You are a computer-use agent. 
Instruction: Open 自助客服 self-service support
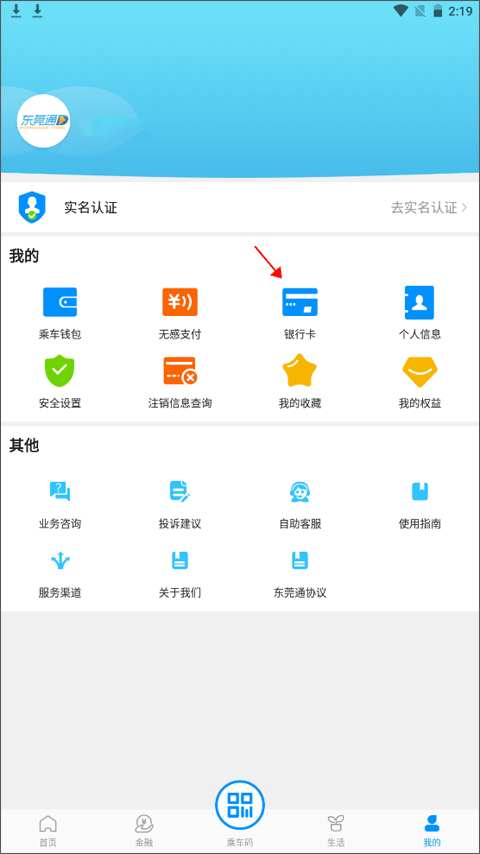coord(300,505)
